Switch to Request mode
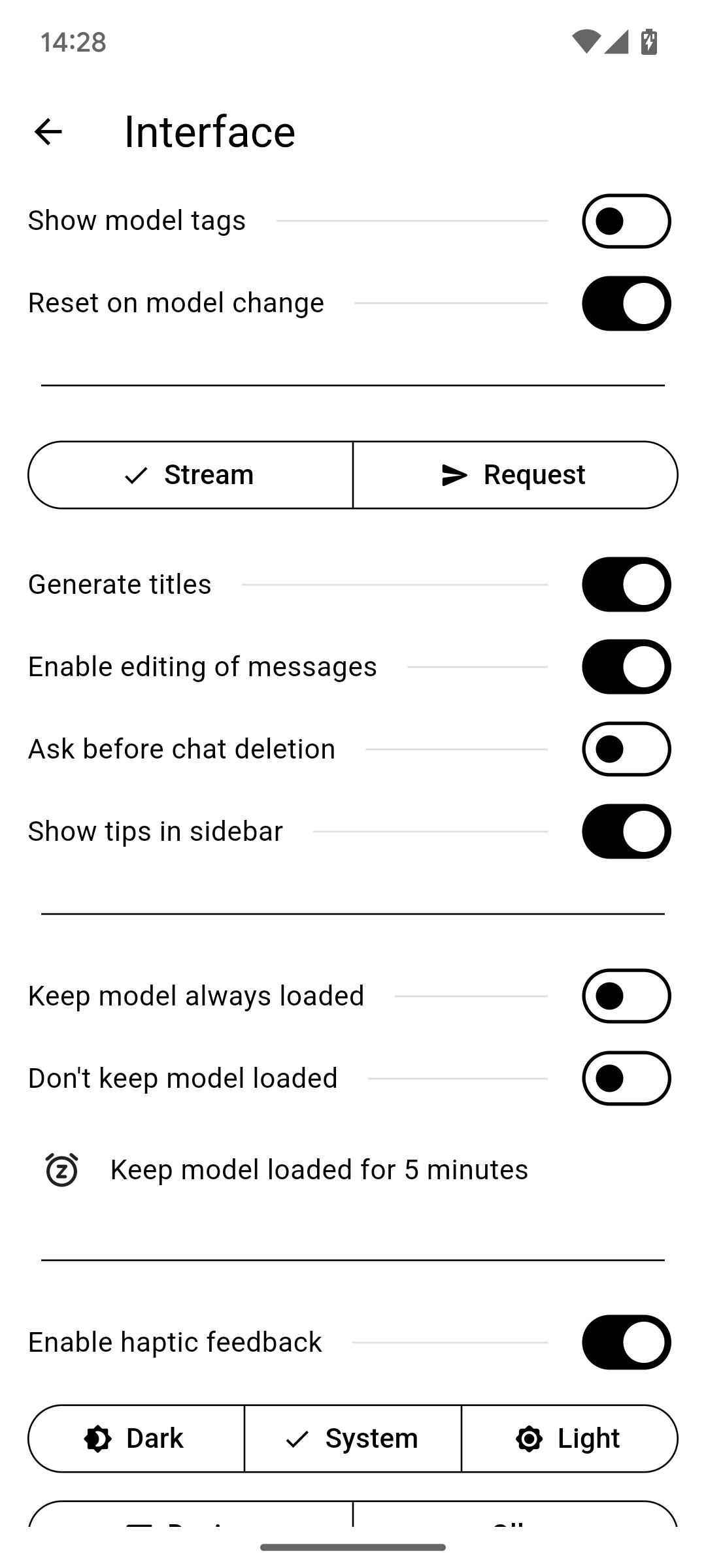Screen dimensions: 706x1568 (x=515, y=475)
